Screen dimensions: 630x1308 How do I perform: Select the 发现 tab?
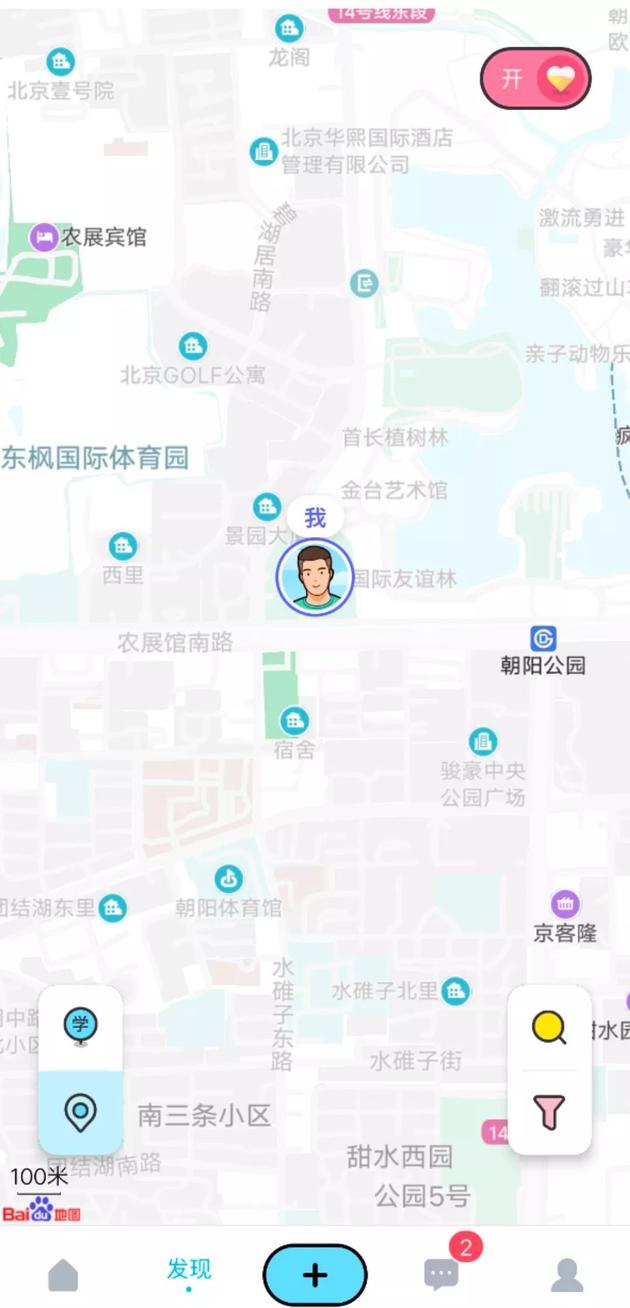[x=189, y=1271]
